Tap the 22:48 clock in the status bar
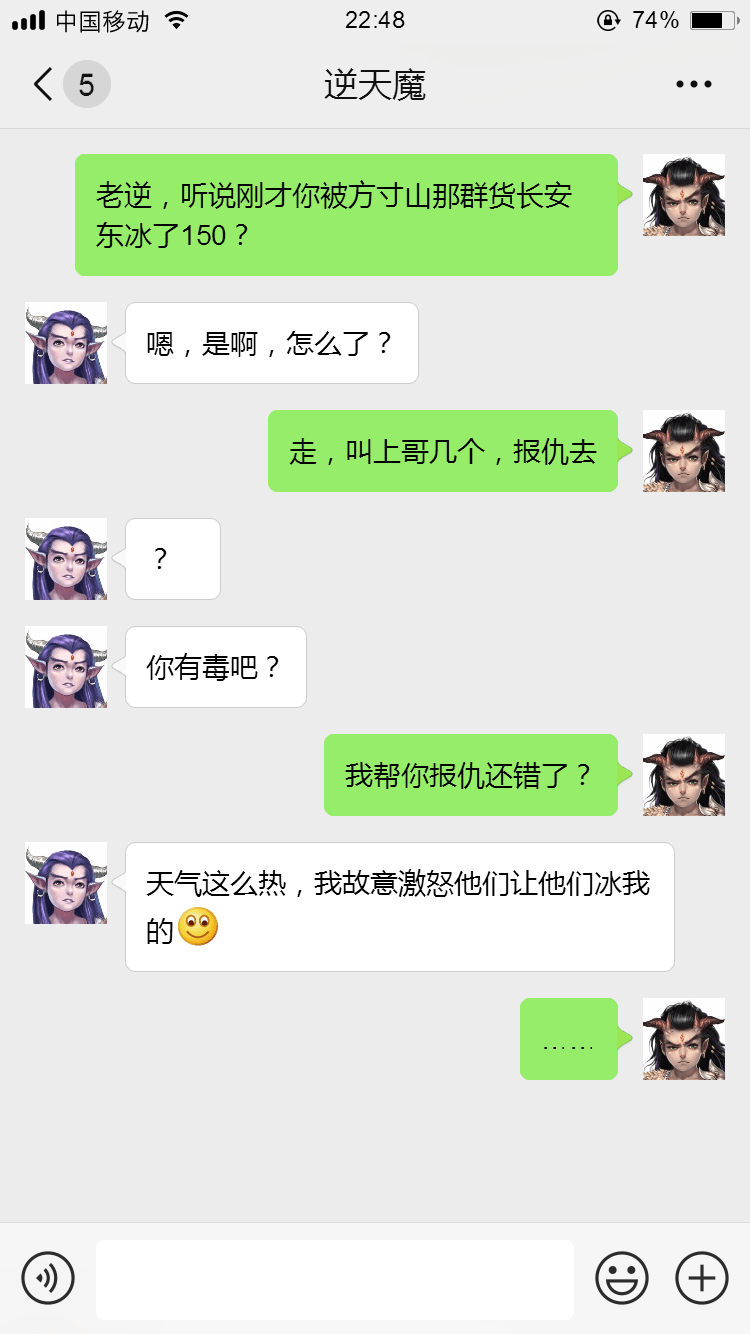Screen dimensions: 750x1334 point(375,18)
